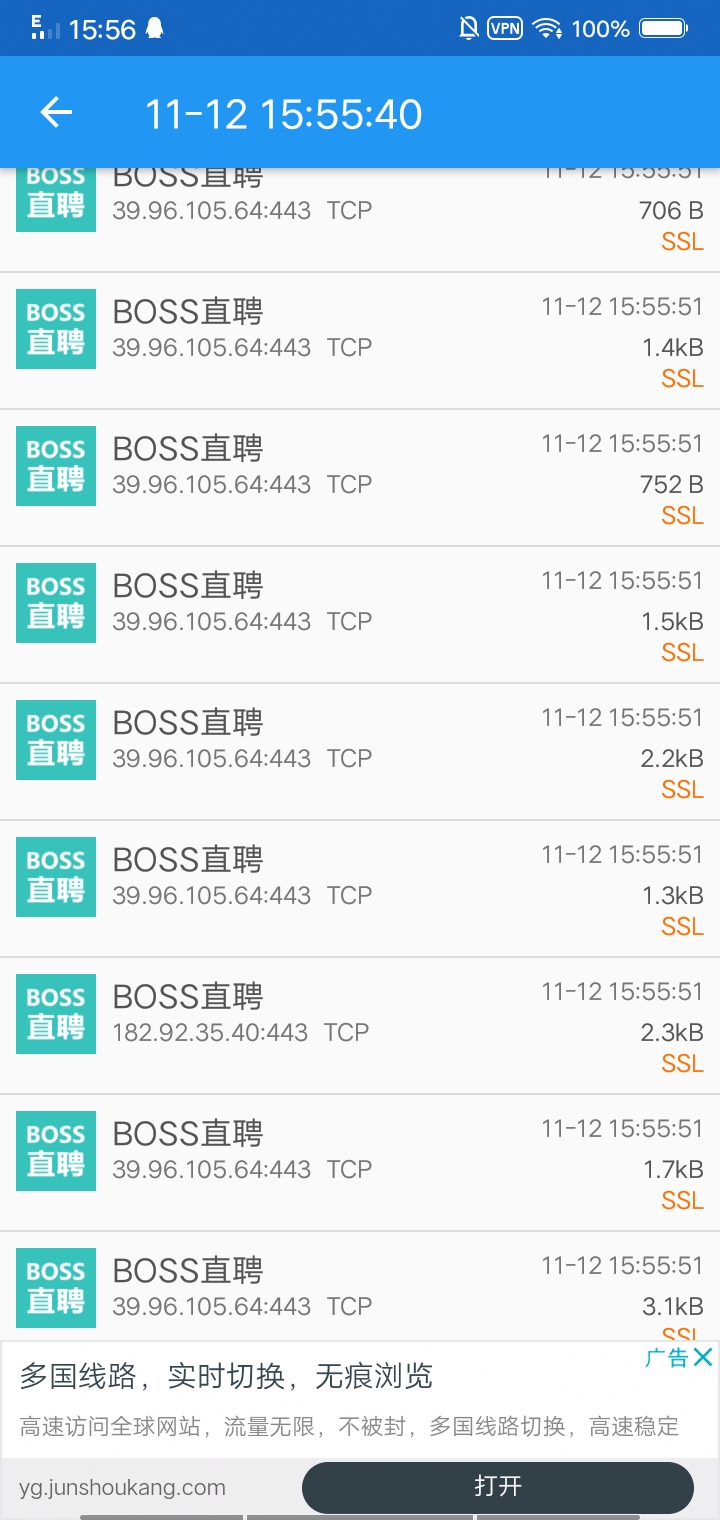The height and width of the screenshot is (1520, 720).
Task: Tap the SSL label on the 706 B entry
Action: [x=682, y=241]
